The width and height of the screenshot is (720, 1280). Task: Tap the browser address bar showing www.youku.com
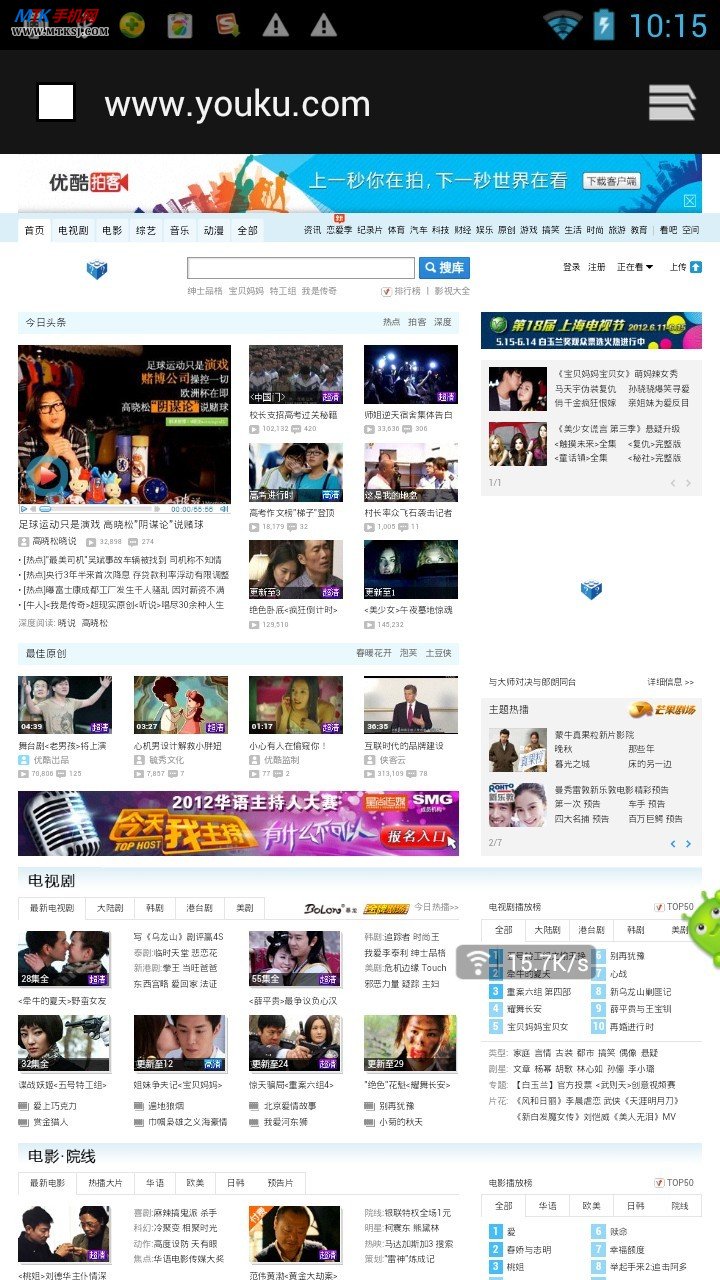pyautogui.click(x=237, y=104)
